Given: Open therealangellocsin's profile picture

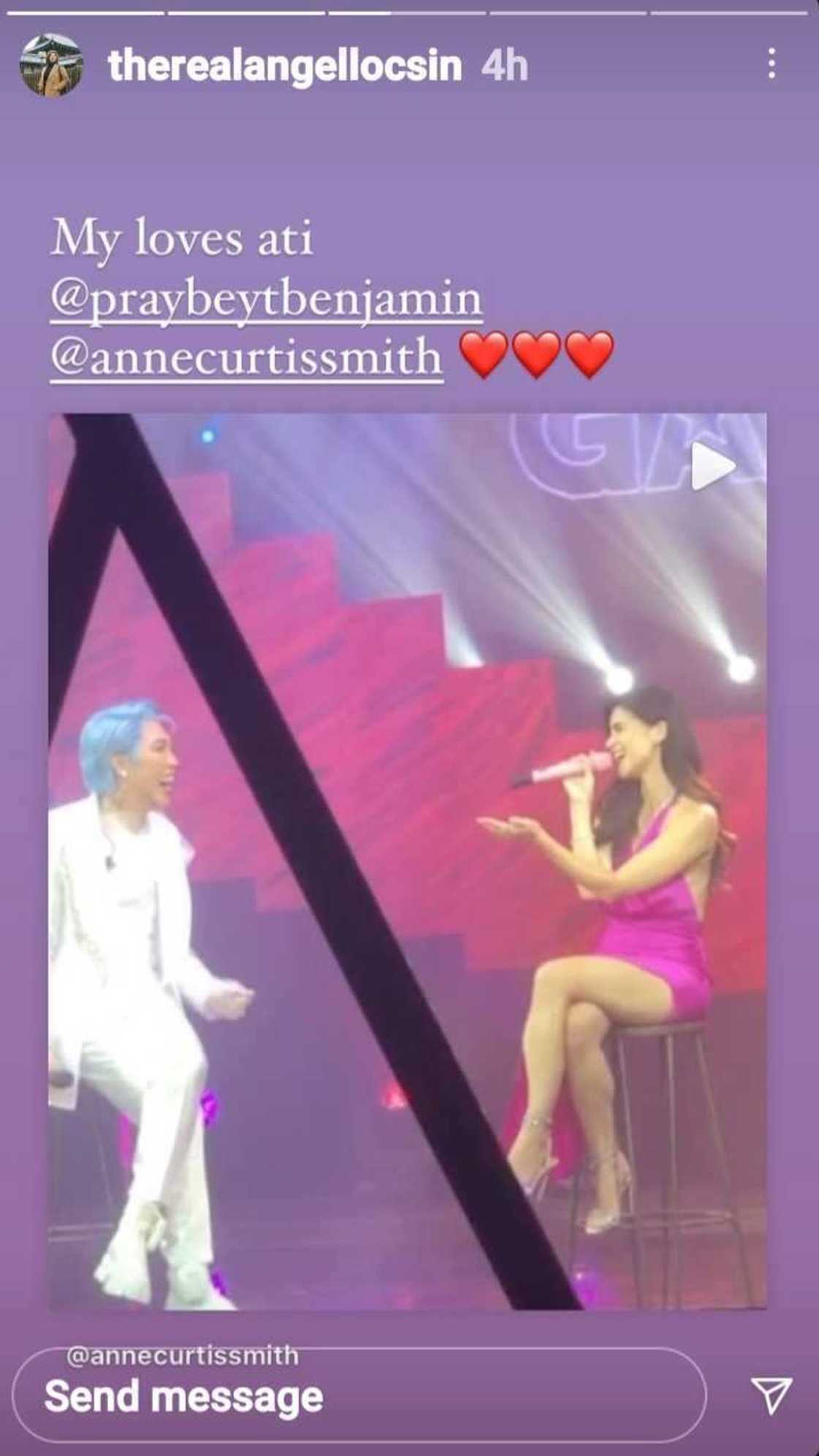Looking at the screenshot, I should [50, 65].
